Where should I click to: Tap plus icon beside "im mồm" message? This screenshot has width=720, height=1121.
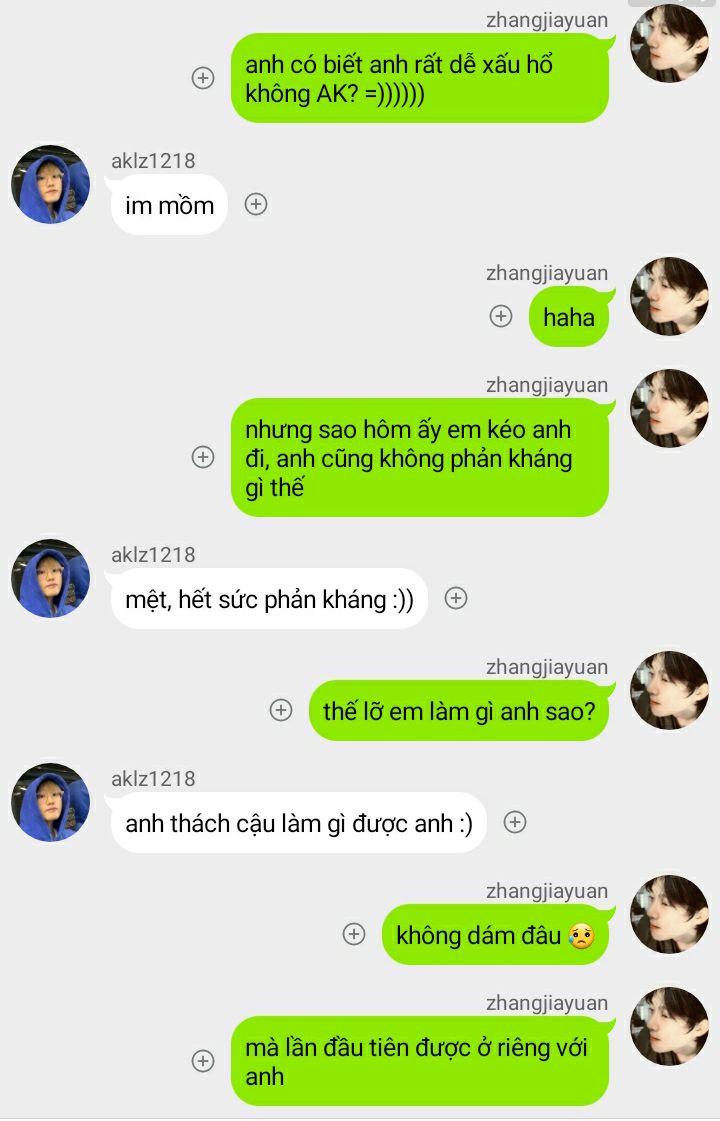[256, 205]
